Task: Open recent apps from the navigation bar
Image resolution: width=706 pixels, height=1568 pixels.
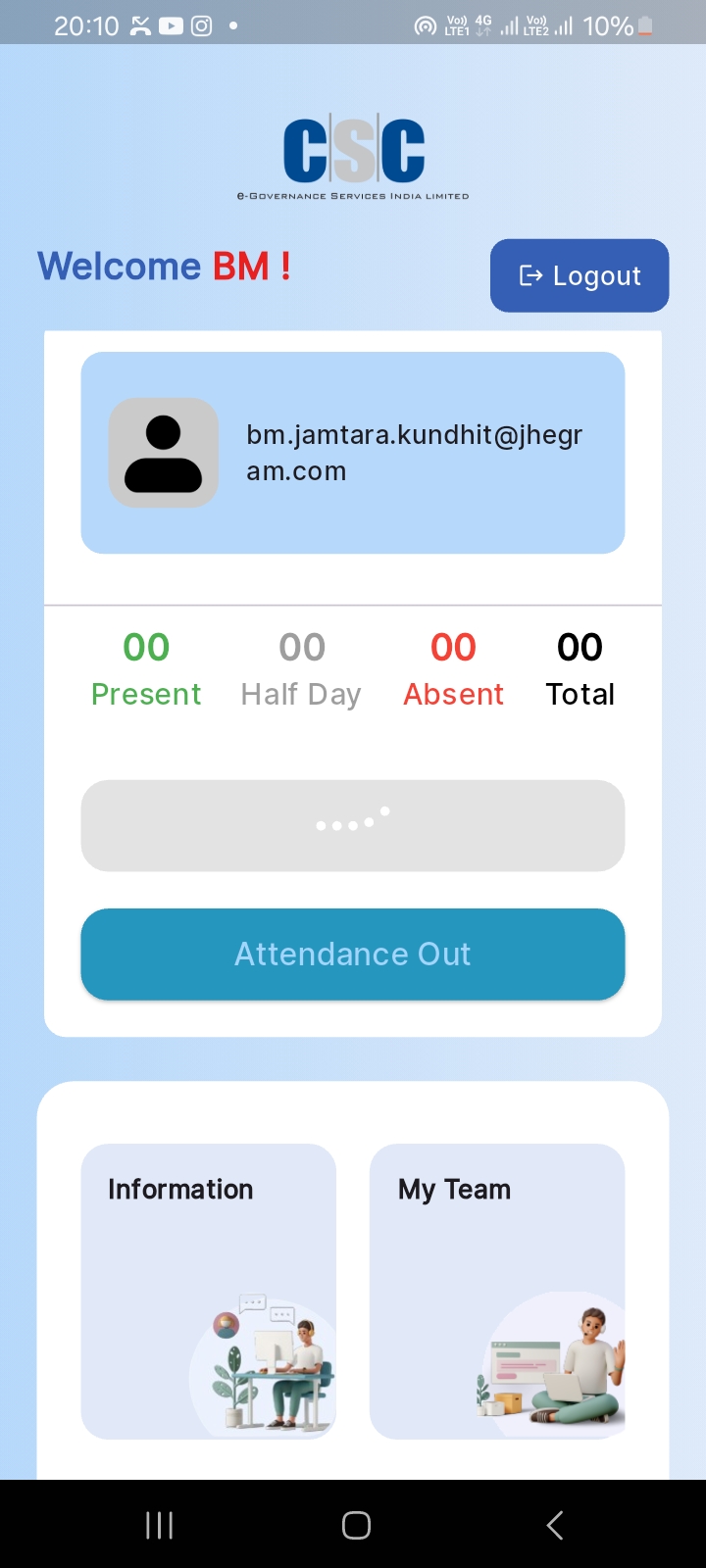Action: (160, 1525)
